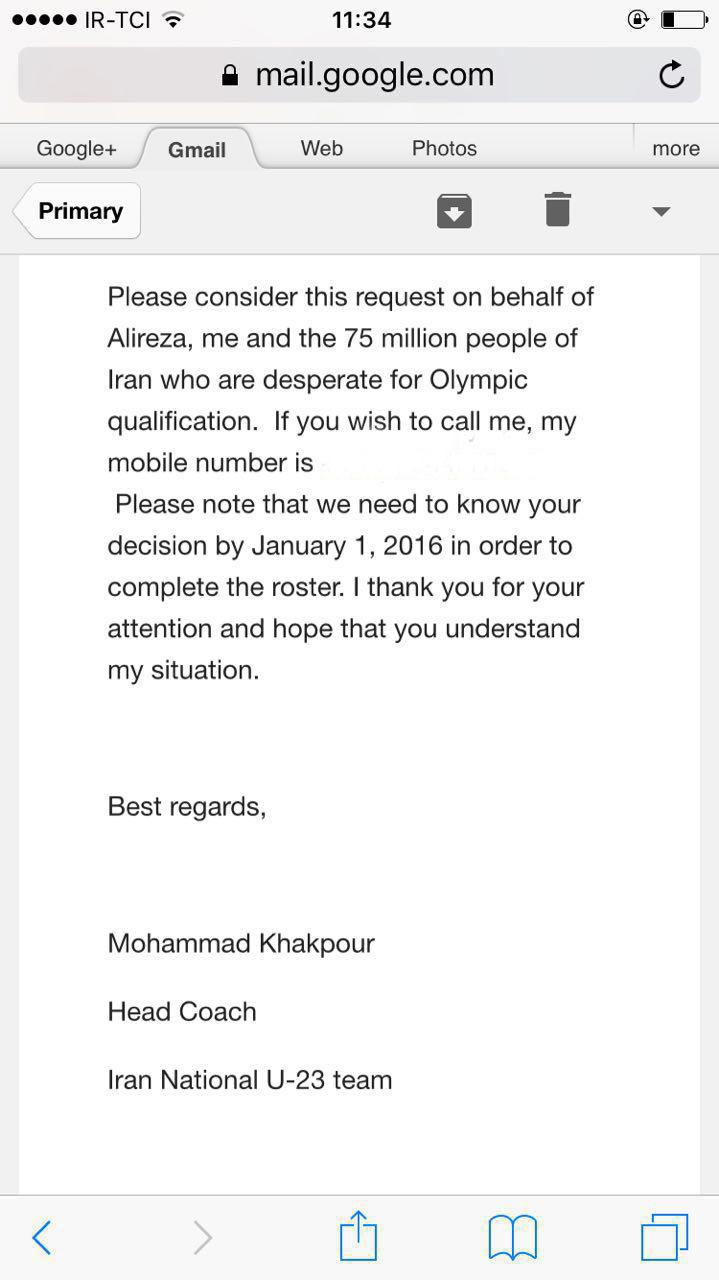719x1280 pixels.
Task: Switch to the Google+ tab
Action: pos(76,149)
